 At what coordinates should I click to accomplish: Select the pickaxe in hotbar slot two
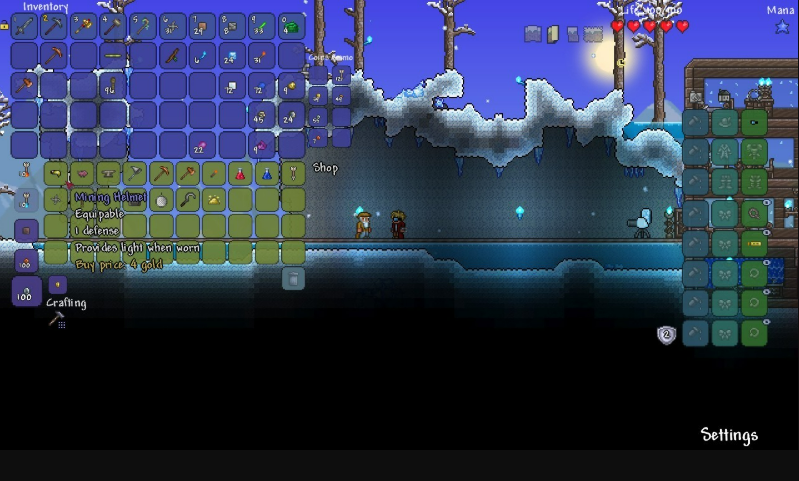(x=55, y=26)
